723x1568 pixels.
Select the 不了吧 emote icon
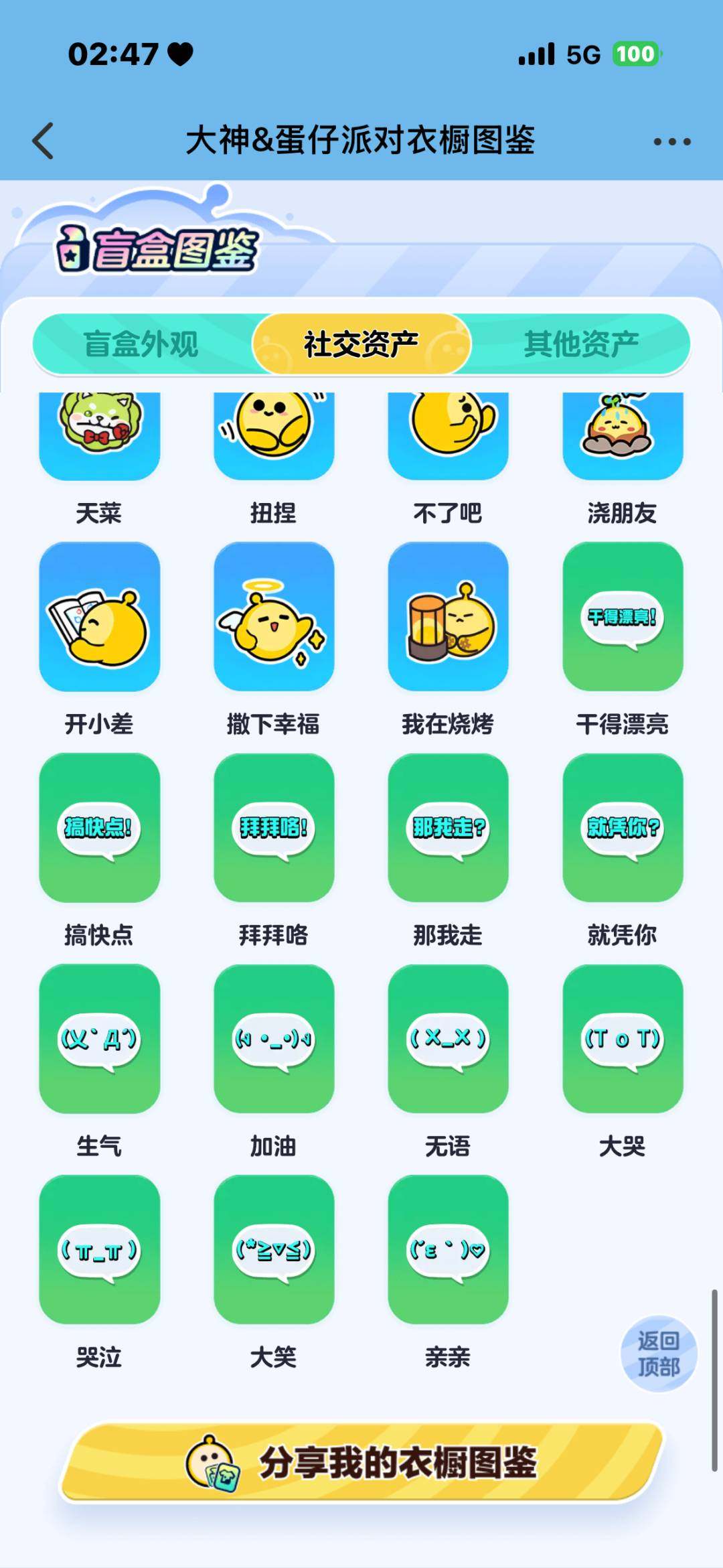[x=447, y=434]
